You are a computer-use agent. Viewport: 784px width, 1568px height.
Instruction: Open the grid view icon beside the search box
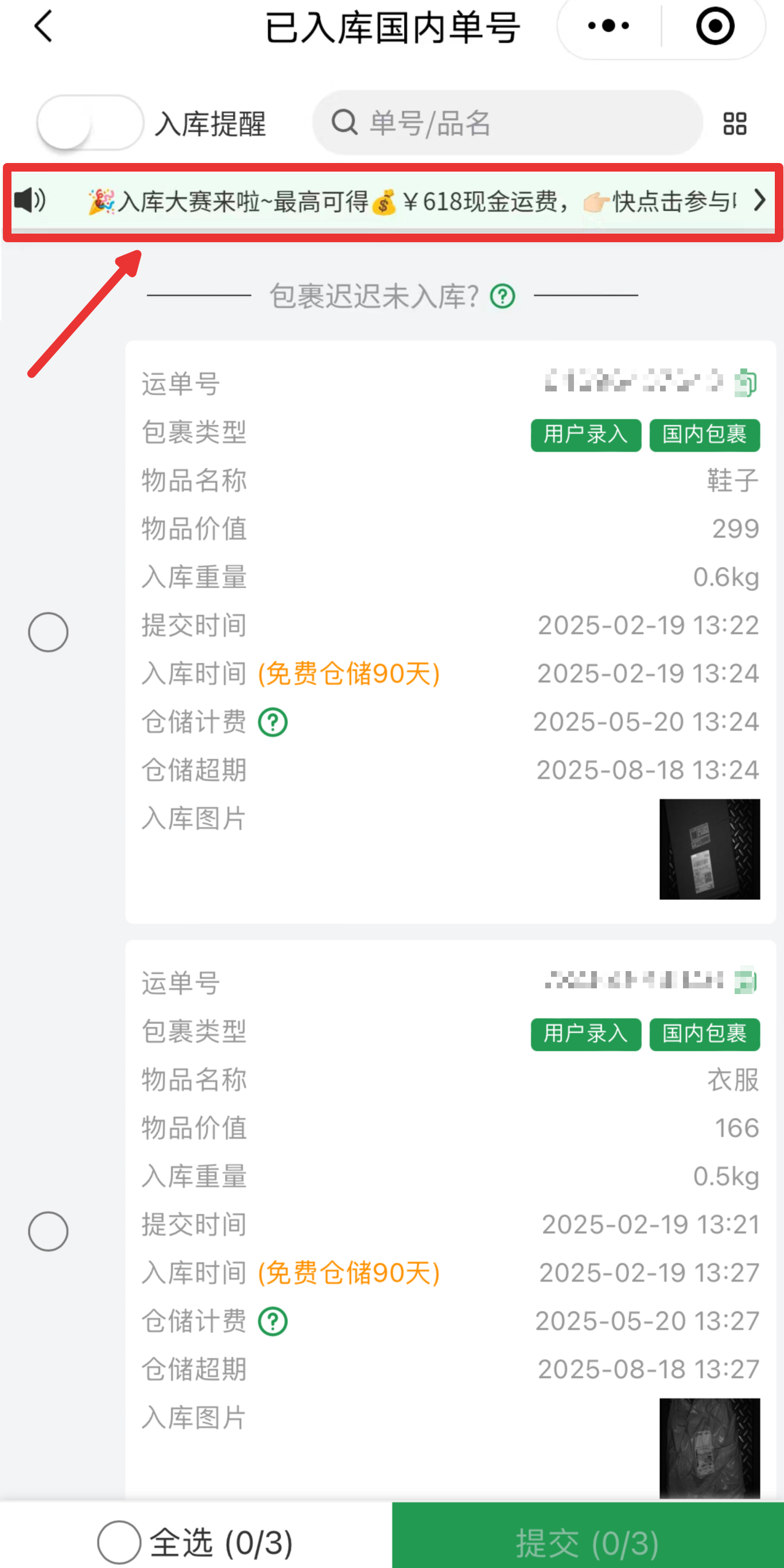click(x=735, y=123)
